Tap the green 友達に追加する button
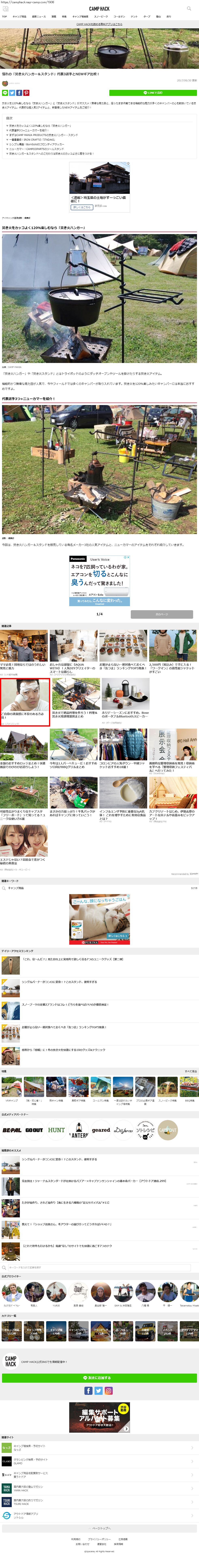The image size is (199, 1568). (99, 1377)
